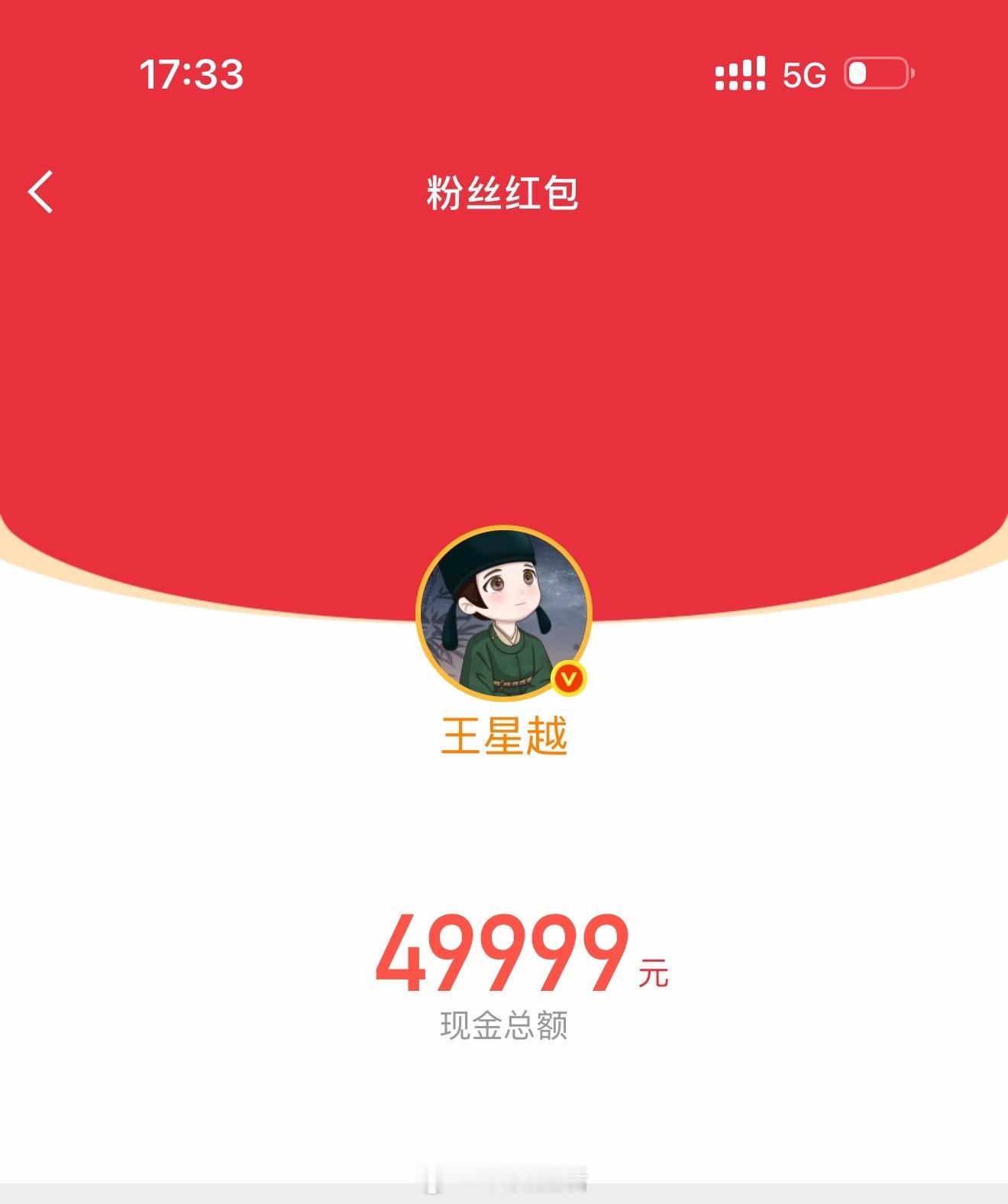The width and height of the screenshot is (1008, 1204).
Task: Tap the orange V verified badge
Action: coord(567,678)
